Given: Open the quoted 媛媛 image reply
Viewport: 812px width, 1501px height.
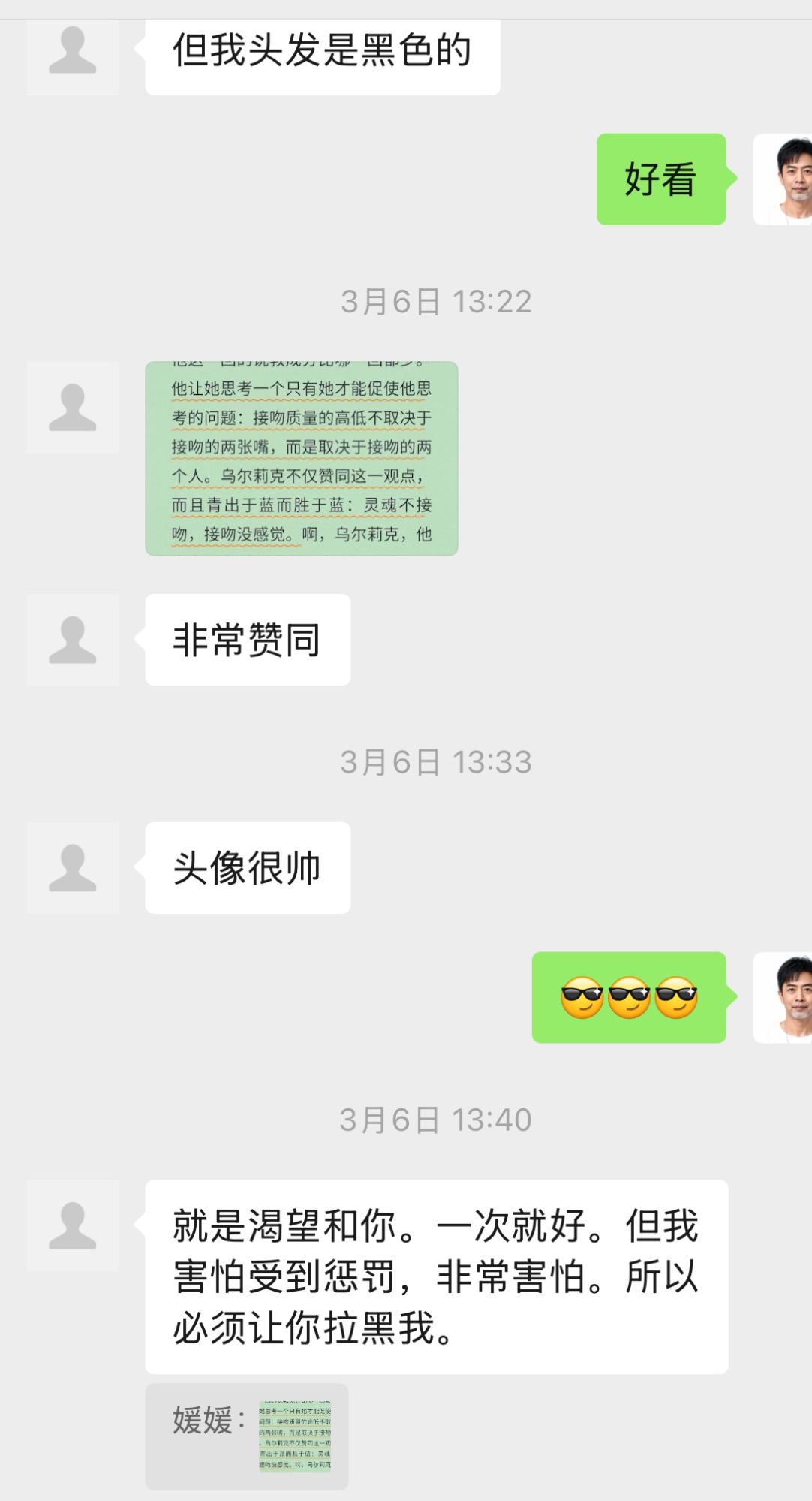Looking at the screenshot, I should coord(294,1436).
